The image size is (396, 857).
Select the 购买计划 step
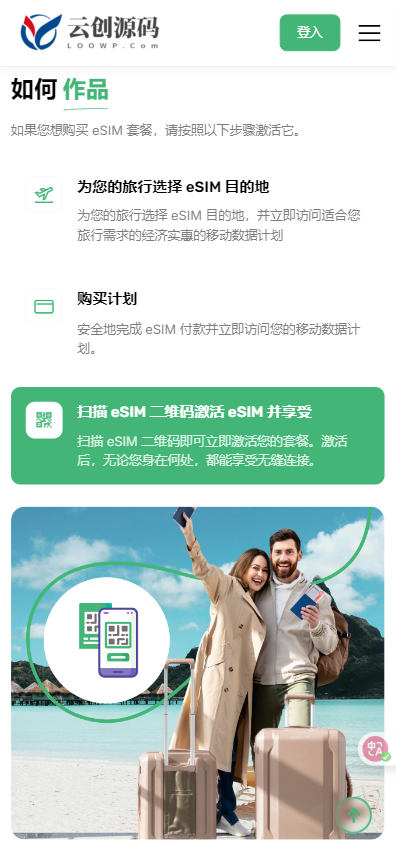click(198, 322)
